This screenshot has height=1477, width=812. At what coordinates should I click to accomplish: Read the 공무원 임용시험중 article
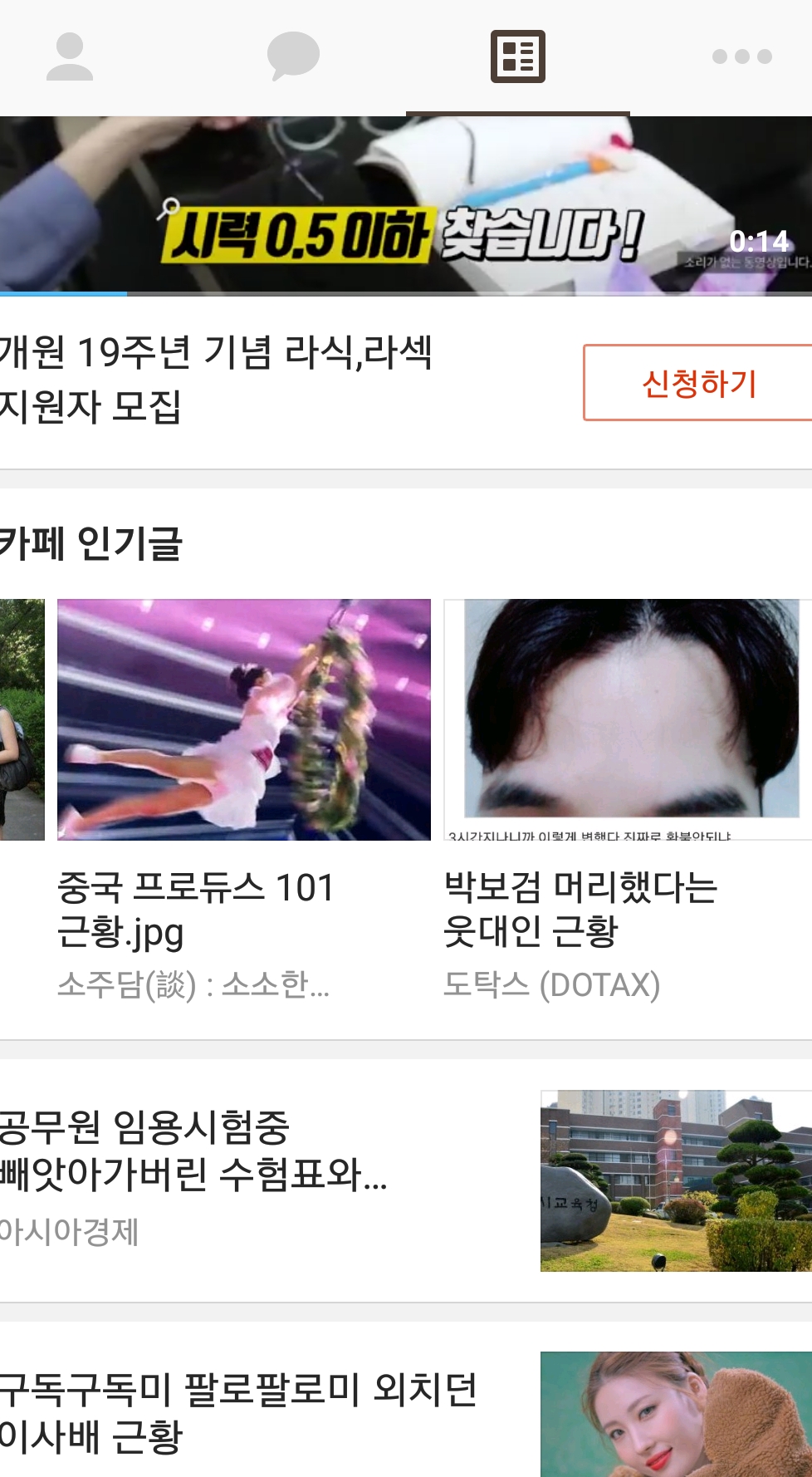(x=406, y=1180)
